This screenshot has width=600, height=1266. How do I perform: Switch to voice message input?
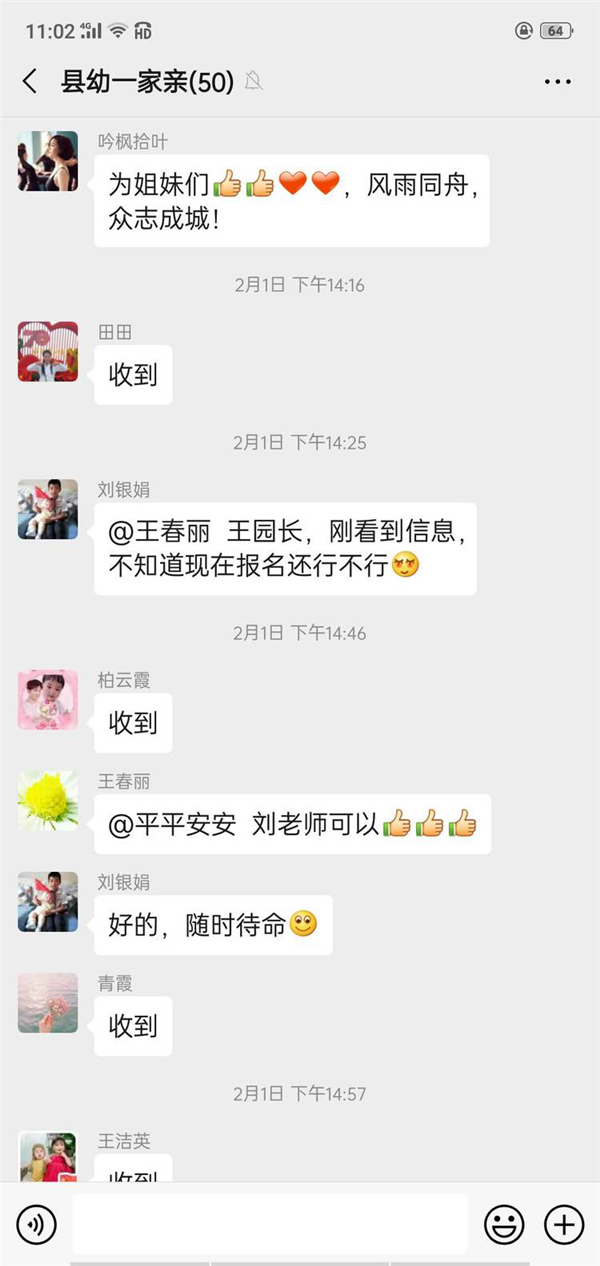pyautogui.click(x=37, y=1223)
